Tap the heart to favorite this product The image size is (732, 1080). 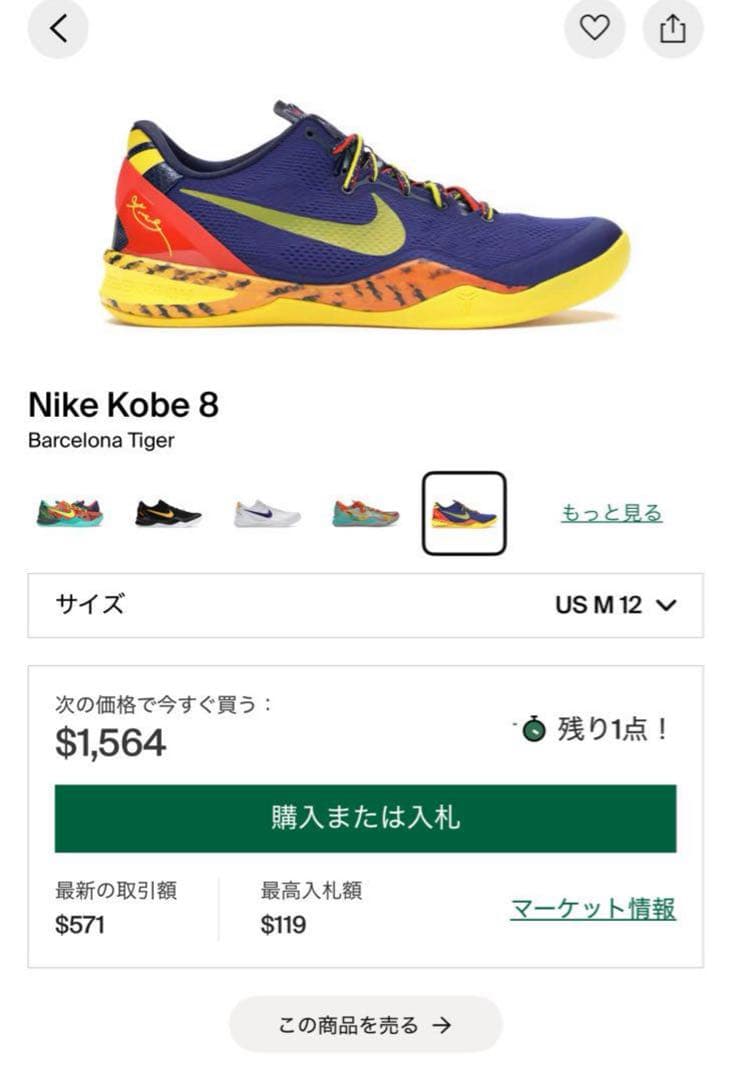595,28
